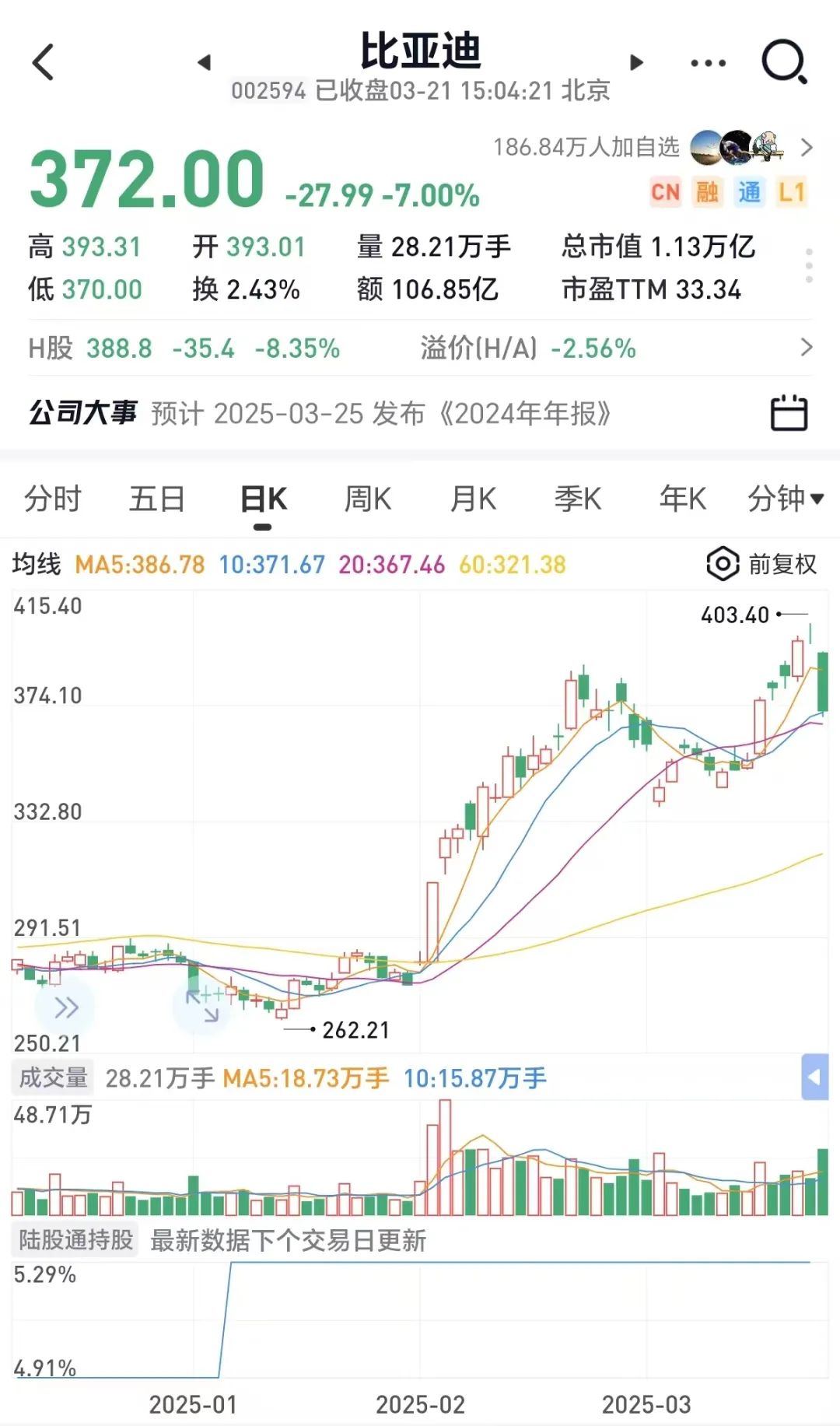Open the 分钟 interval dropdown
Image resolution: width=840 pixels, height=1426 pixels.
click(786, 499)
